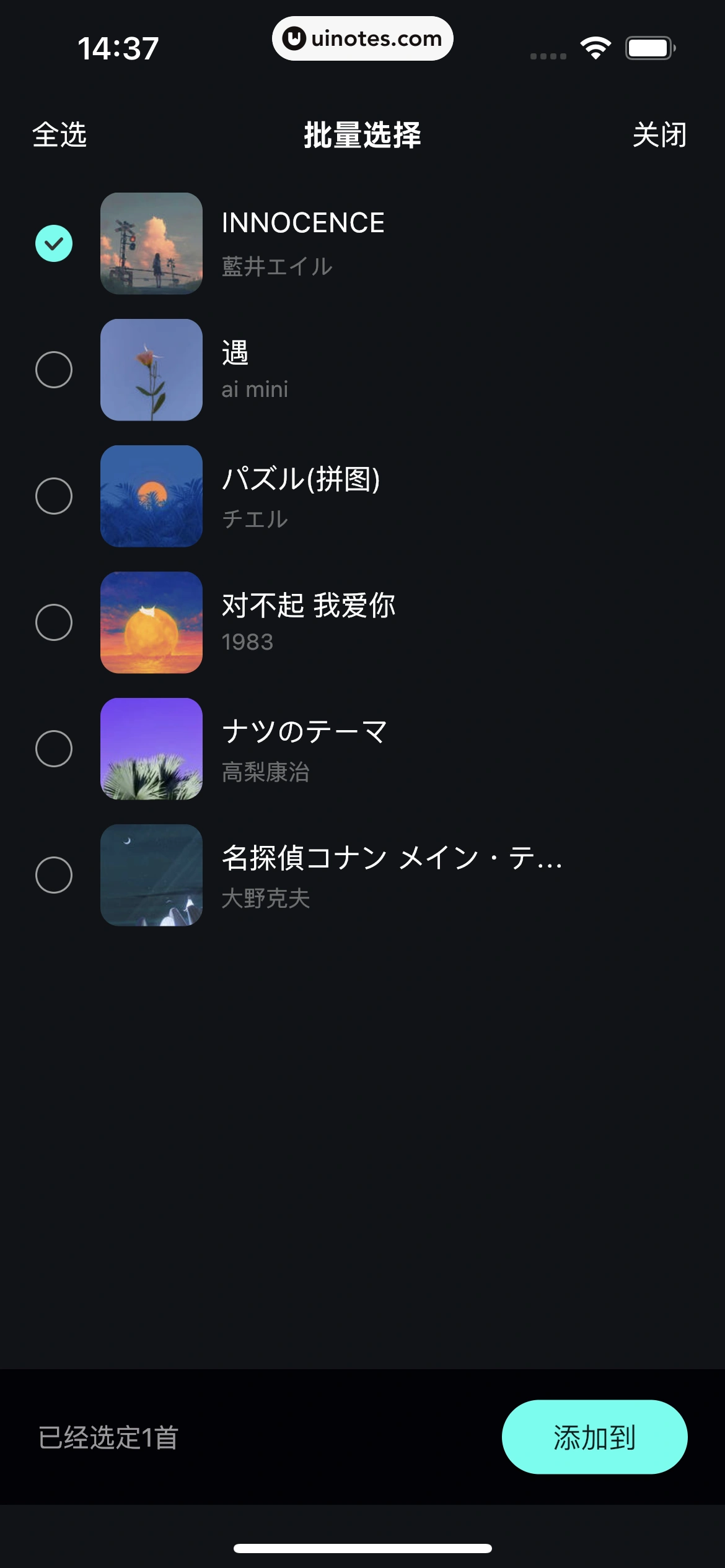Tap the flower album art of 遇

tap(152, 370)
